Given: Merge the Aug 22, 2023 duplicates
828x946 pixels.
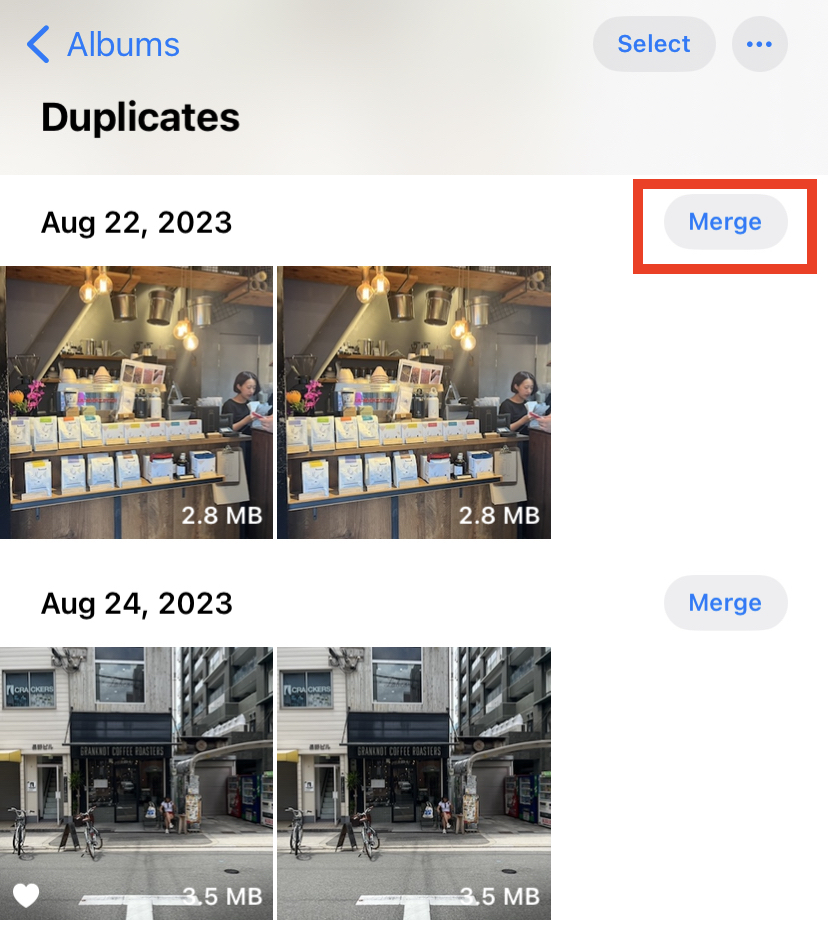Looking at the screenshot, I should pos(725,222).
